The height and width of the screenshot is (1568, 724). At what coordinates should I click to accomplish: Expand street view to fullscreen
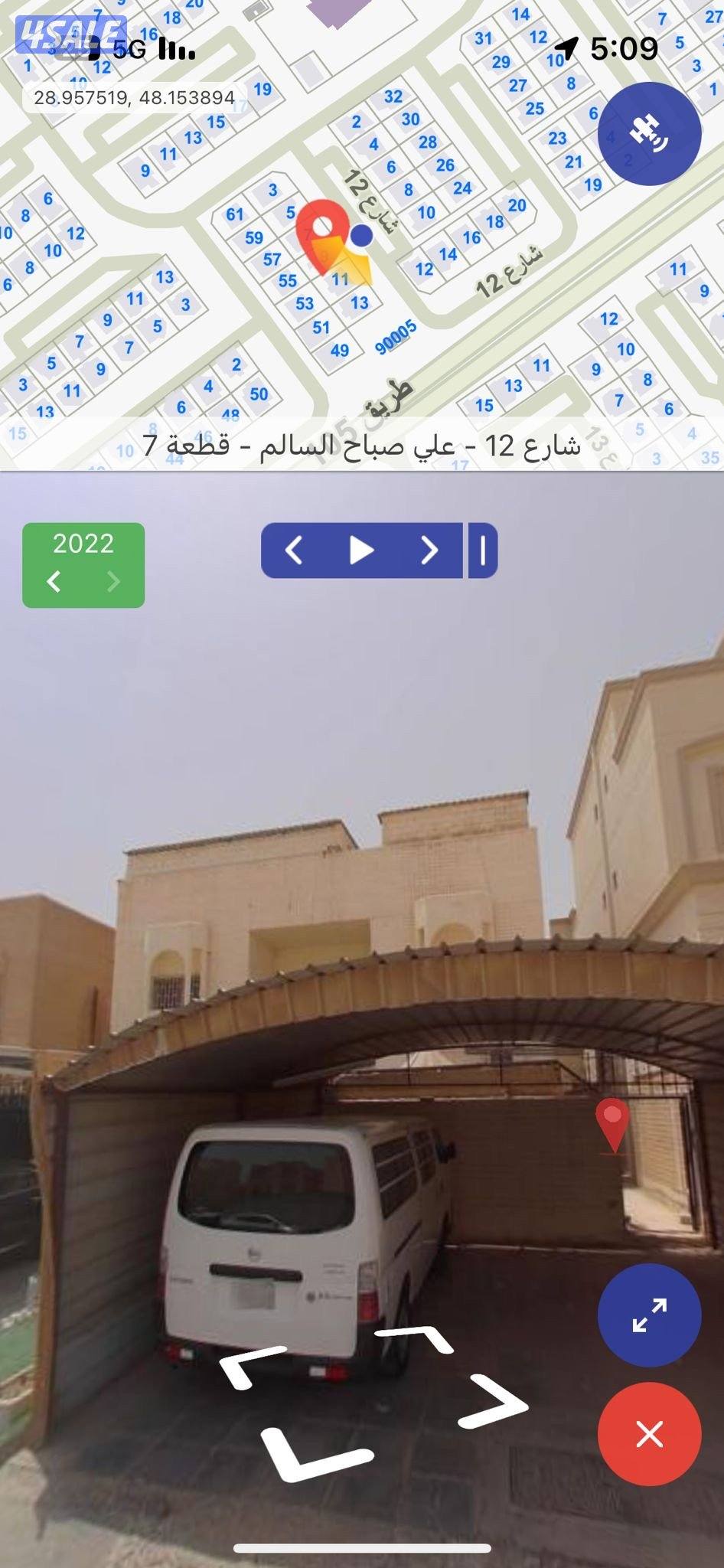coord(648,1315)
